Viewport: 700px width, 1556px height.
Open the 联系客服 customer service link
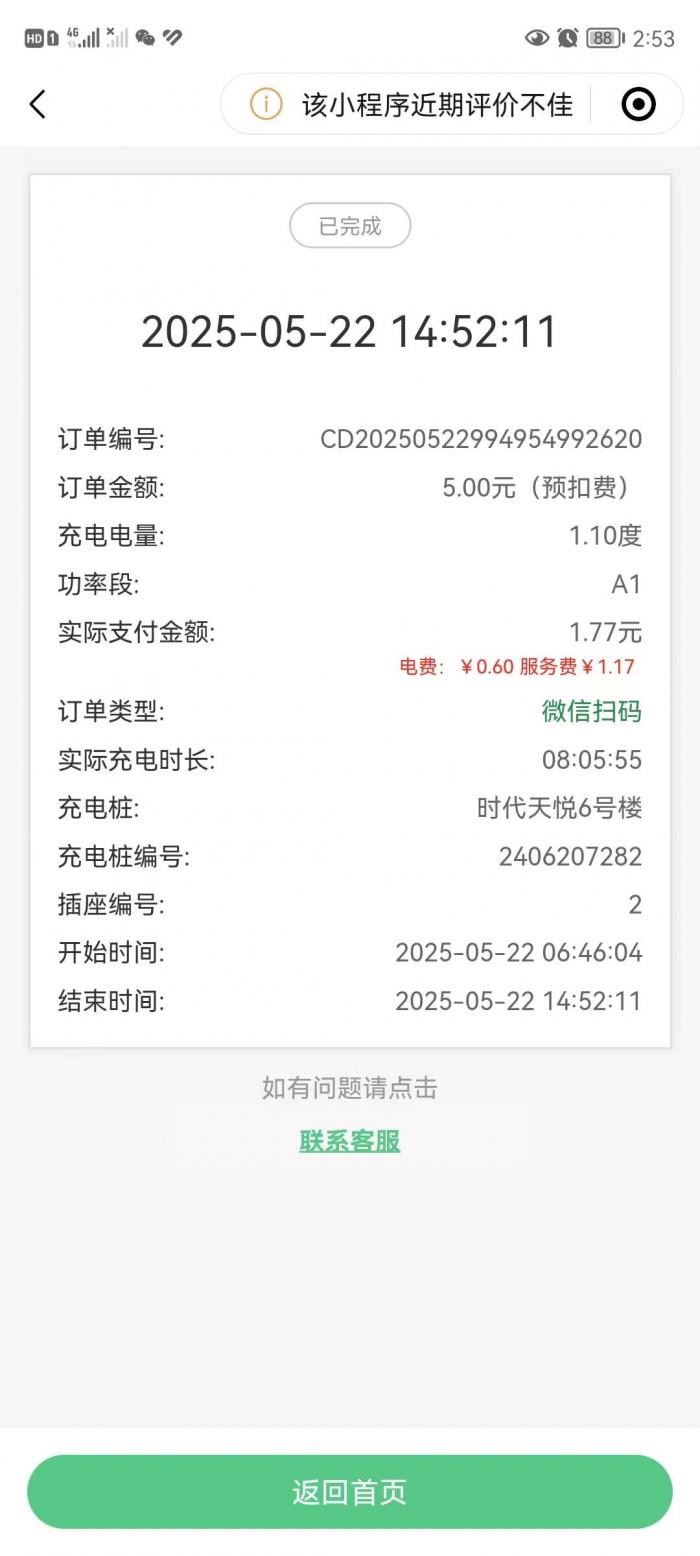click(350, 1141)
